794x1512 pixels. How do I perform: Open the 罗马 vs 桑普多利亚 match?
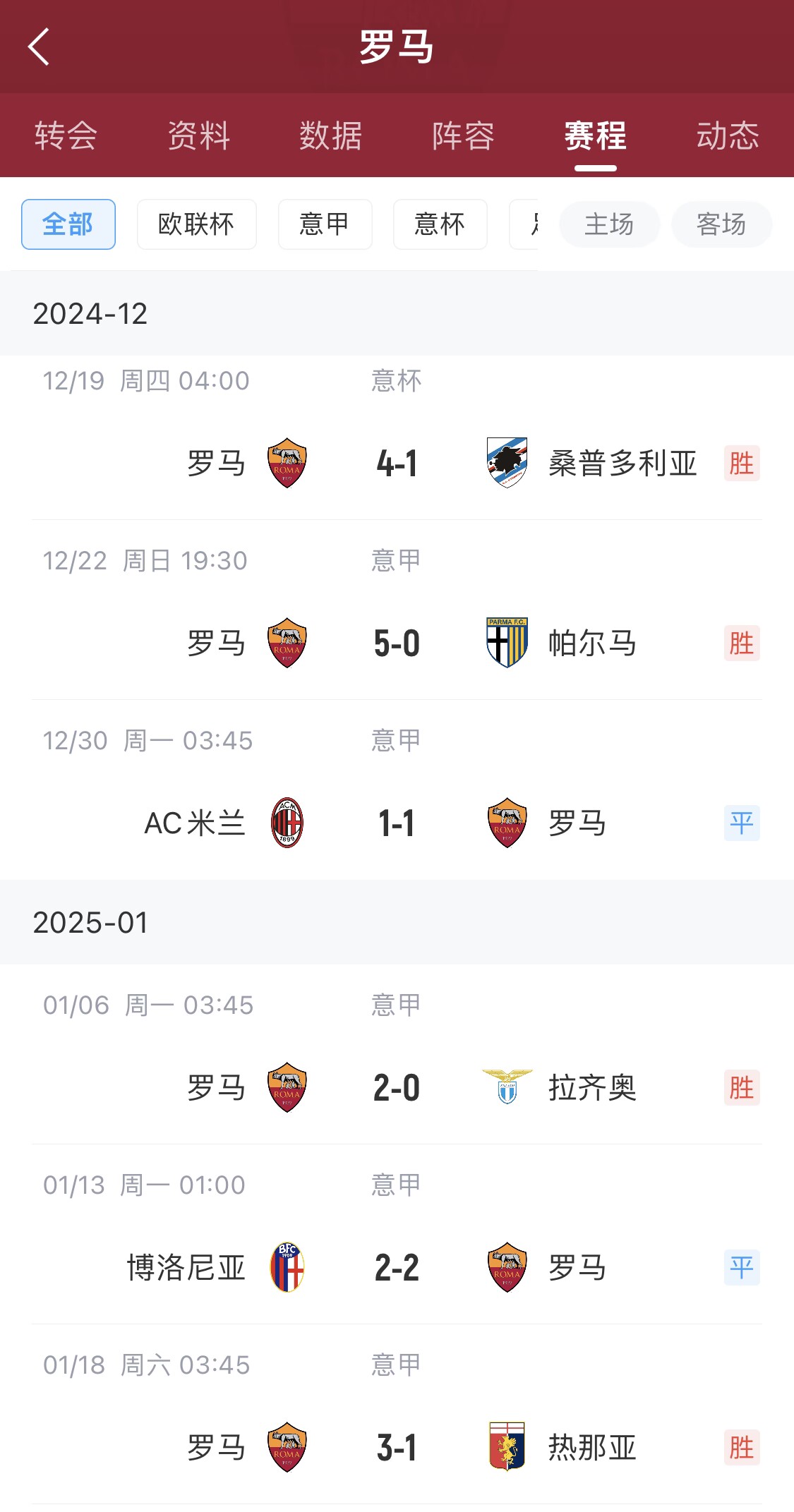click(x=397, y=464)
